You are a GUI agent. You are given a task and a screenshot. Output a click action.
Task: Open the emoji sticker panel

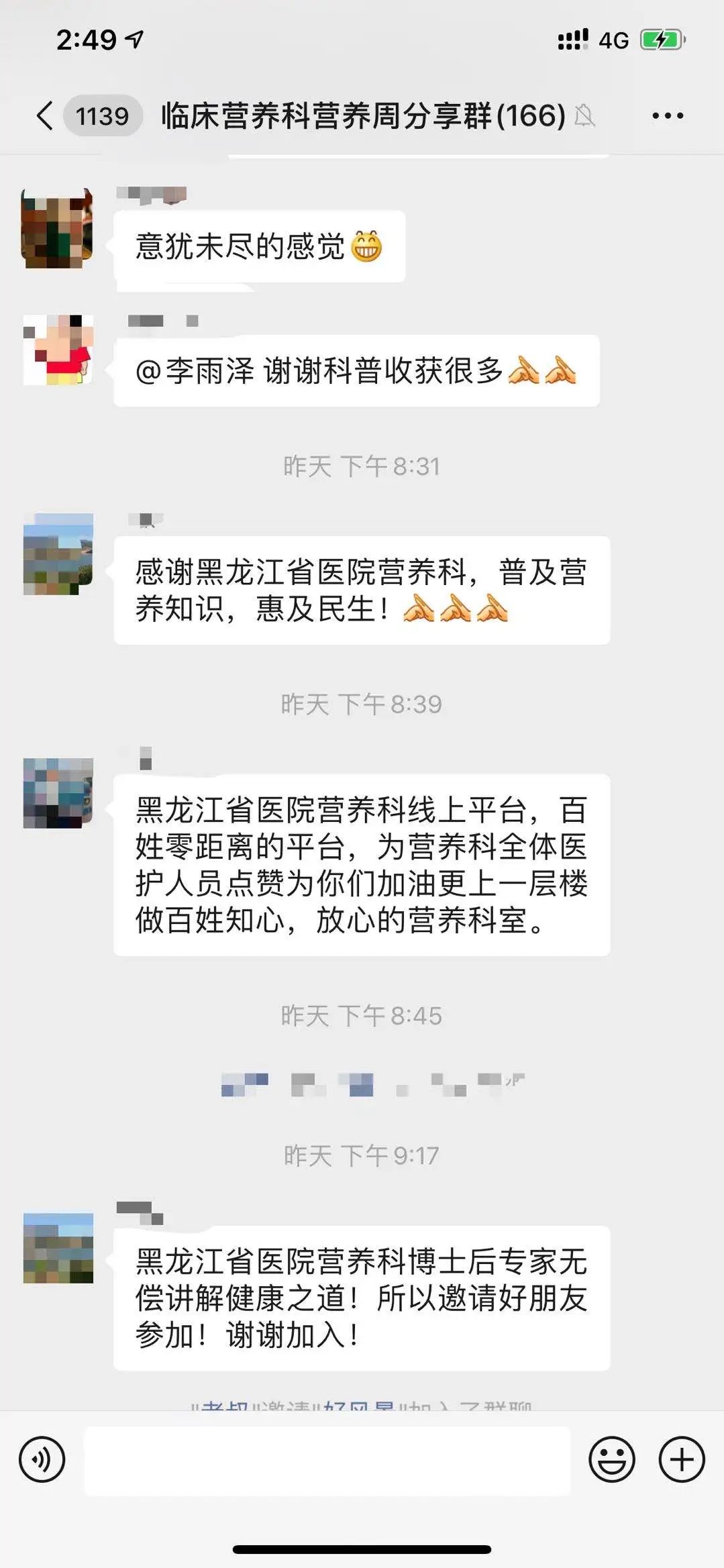tap(611, 1459)
